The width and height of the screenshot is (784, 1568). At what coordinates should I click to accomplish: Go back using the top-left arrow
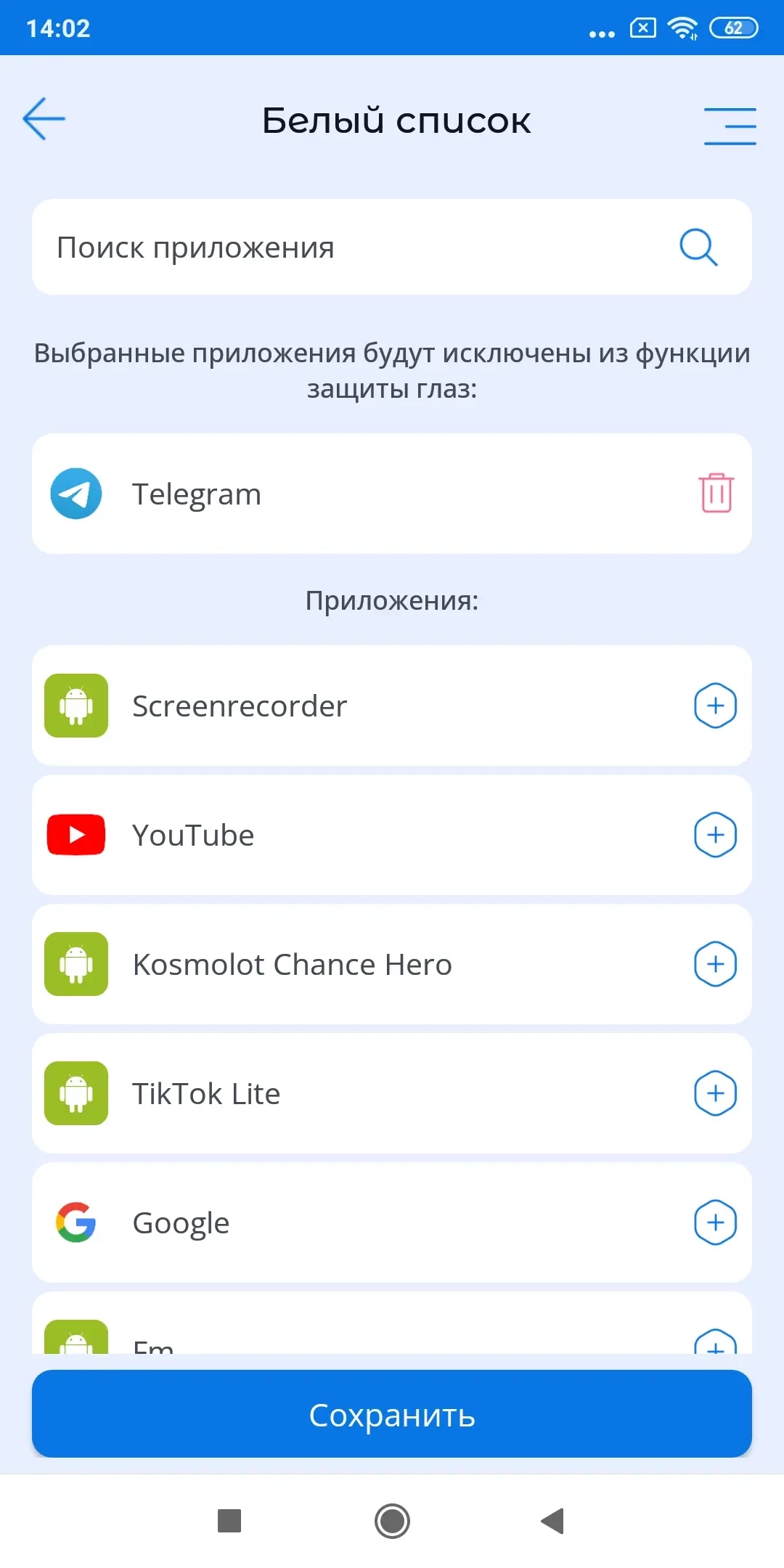point(44,119)
